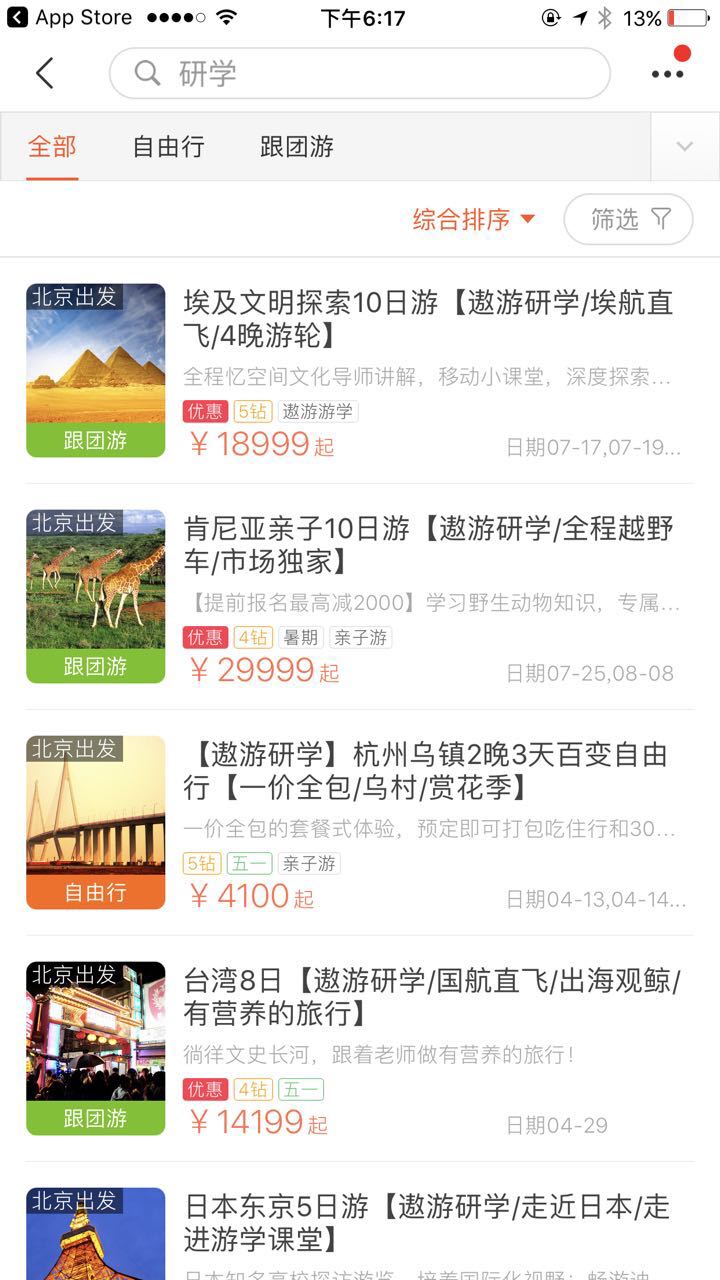The image size is (720, 1280).
Task: Switch to the 跟团游 tab
Action: (x=297, y=147)
